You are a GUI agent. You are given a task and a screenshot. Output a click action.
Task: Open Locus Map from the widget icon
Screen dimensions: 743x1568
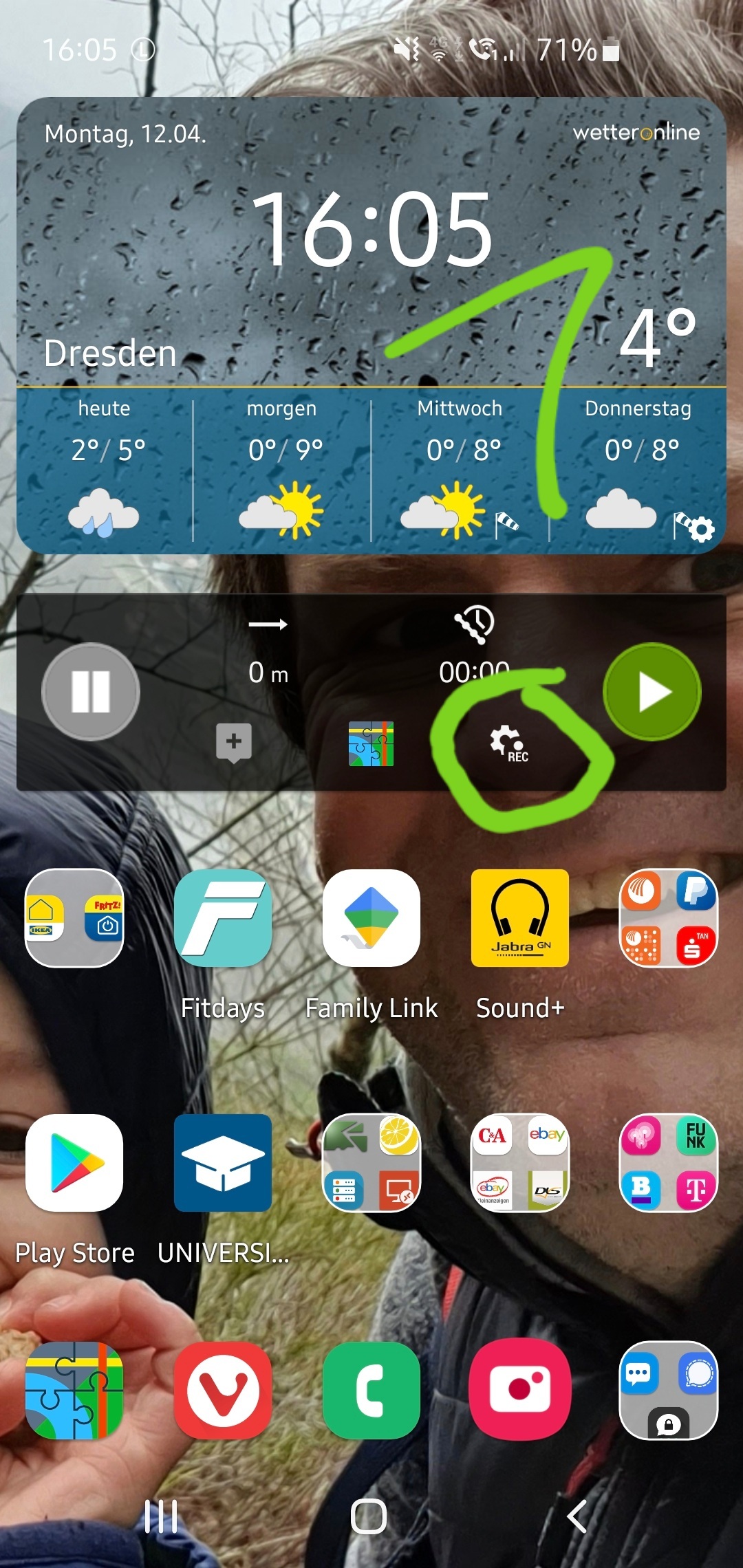(371, 743)
